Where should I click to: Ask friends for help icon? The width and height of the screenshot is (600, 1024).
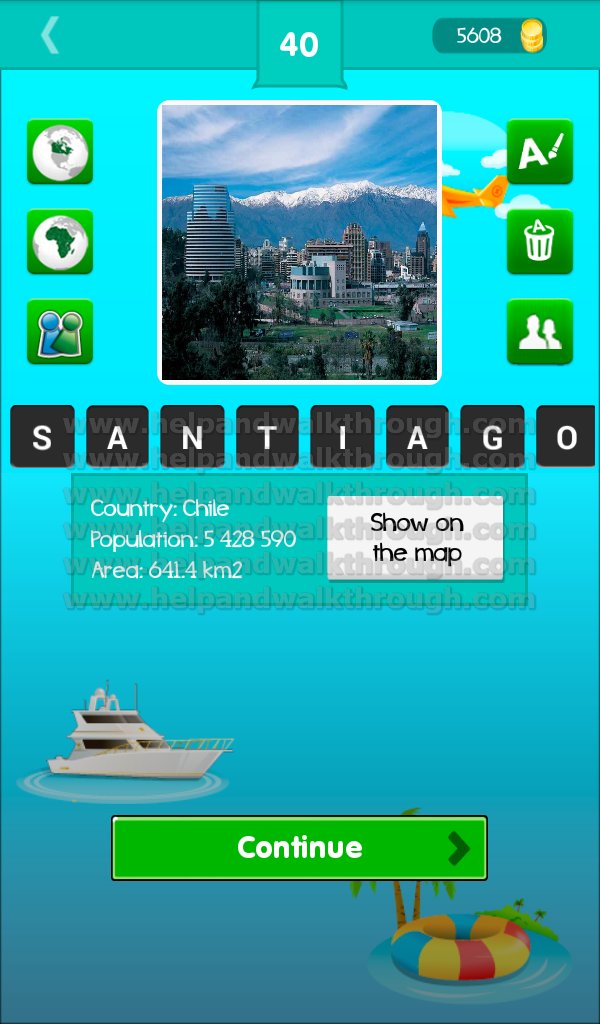point(540,332)
